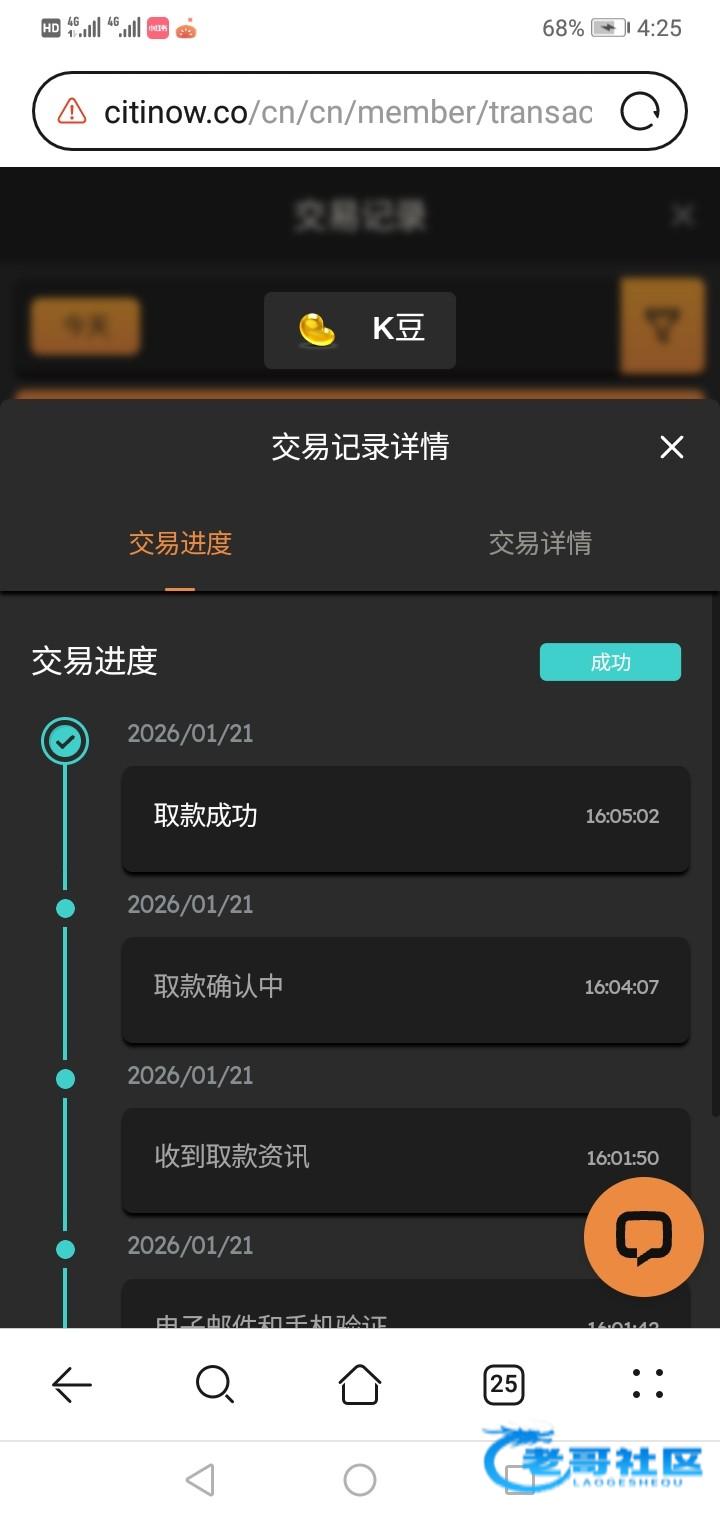720x1520 pixels.
Task: Close the 交易记录详情 dialog
Action: coord(671,447)
